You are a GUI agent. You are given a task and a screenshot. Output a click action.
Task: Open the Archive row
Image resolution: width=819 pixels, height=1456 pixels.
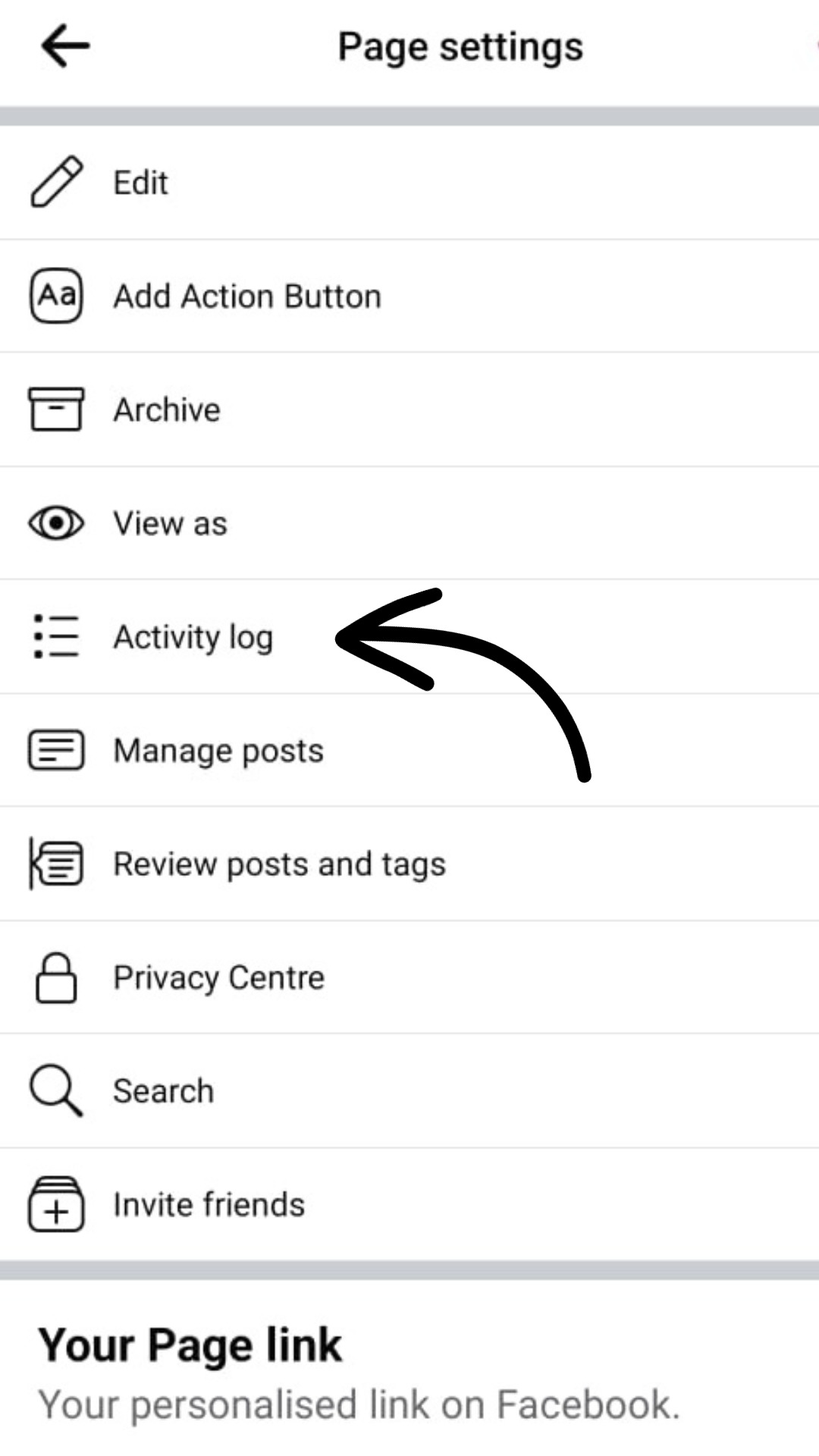[x=167, y=410]
